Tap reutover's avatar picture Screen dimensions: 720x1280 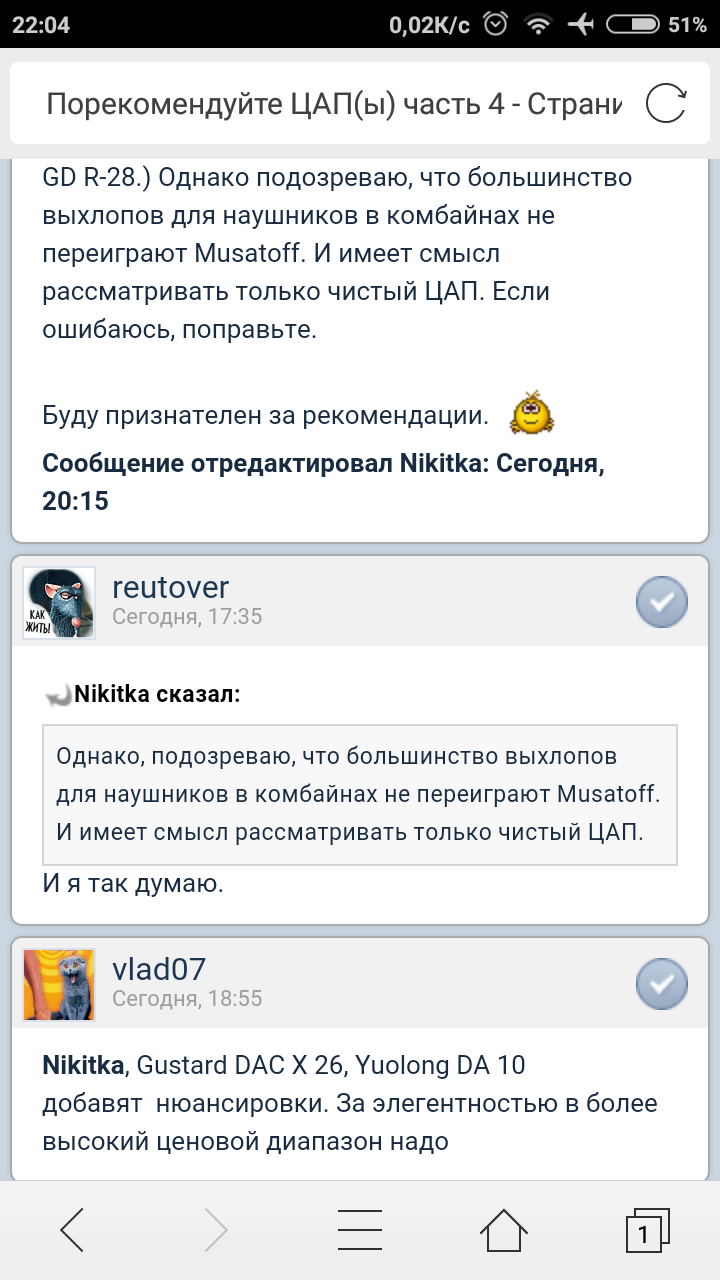pyautogui.click(x=59, y=602)
